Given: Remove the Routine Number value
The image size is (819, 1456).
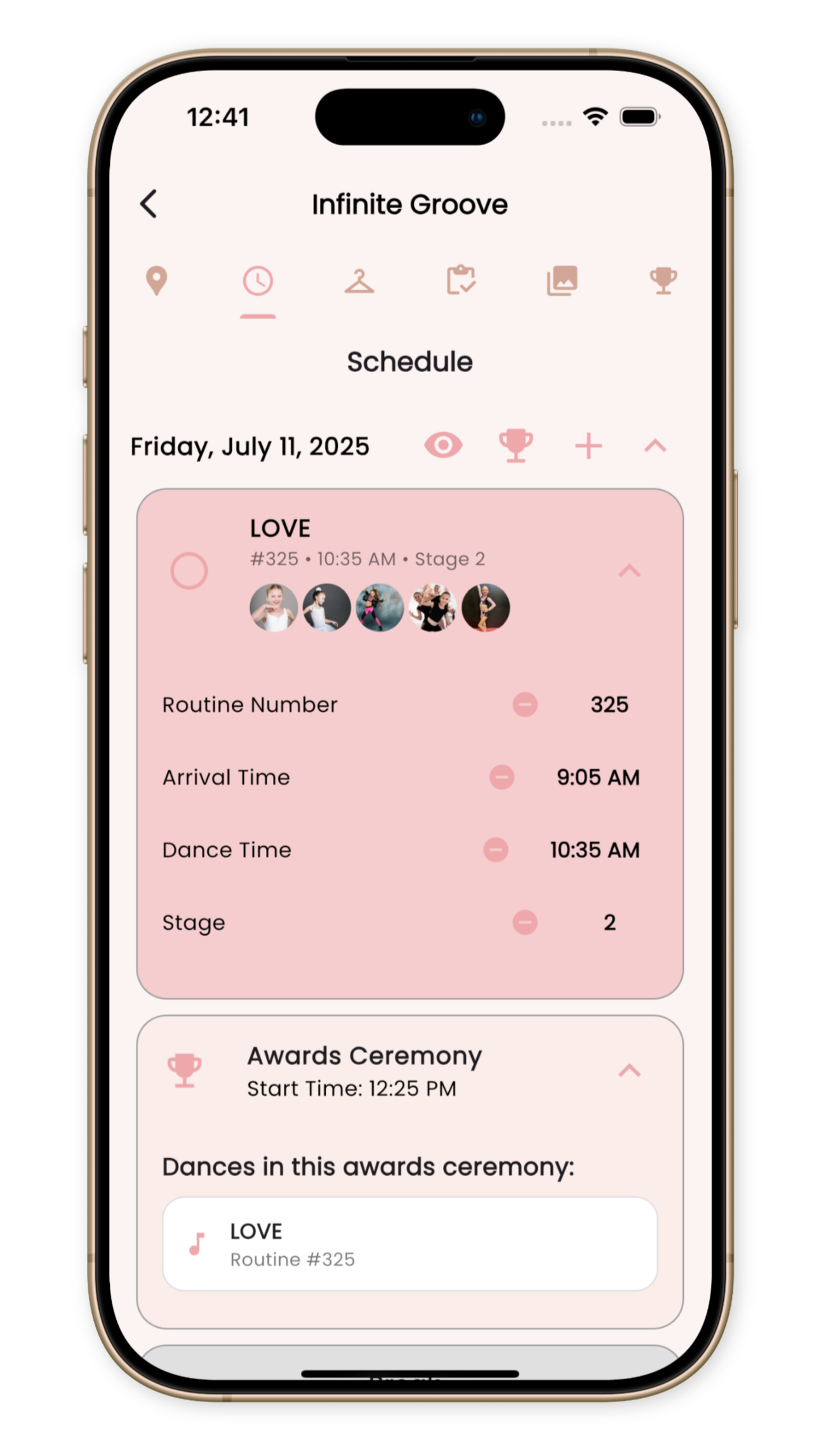Looking at the screenshot, I should [525, 705].
